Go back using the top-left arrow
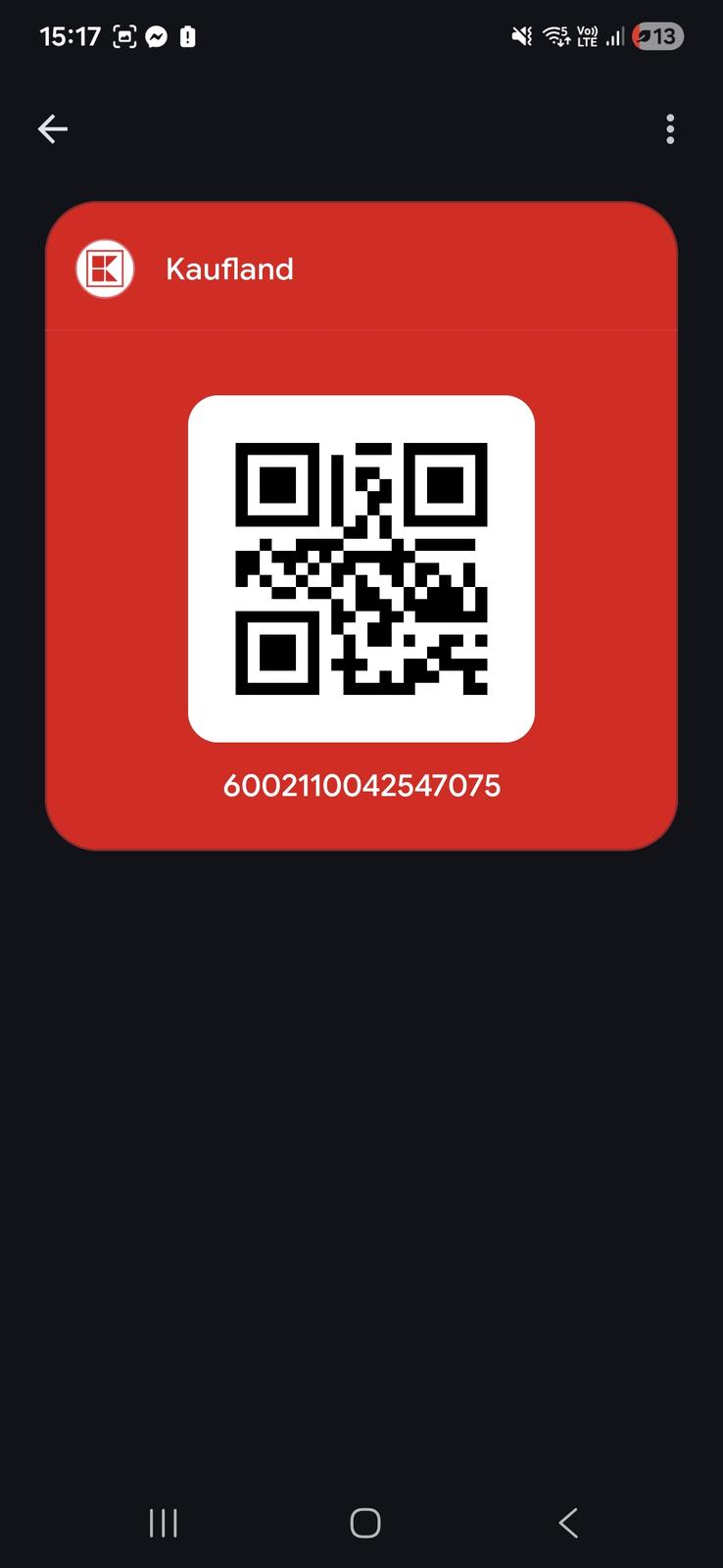 53,128
